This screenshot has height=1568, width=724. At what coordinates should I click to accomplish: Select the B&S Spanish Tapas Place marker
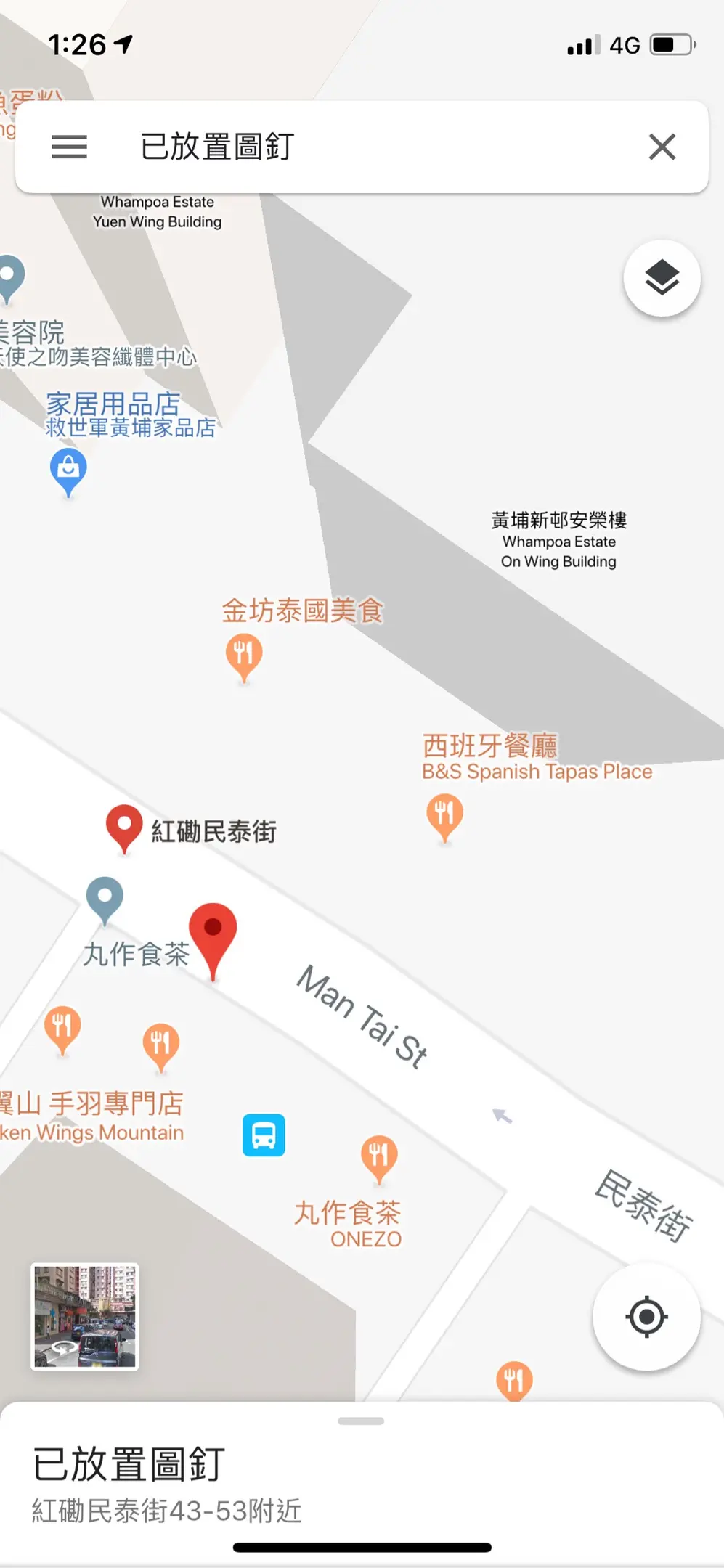coord(444,814)
